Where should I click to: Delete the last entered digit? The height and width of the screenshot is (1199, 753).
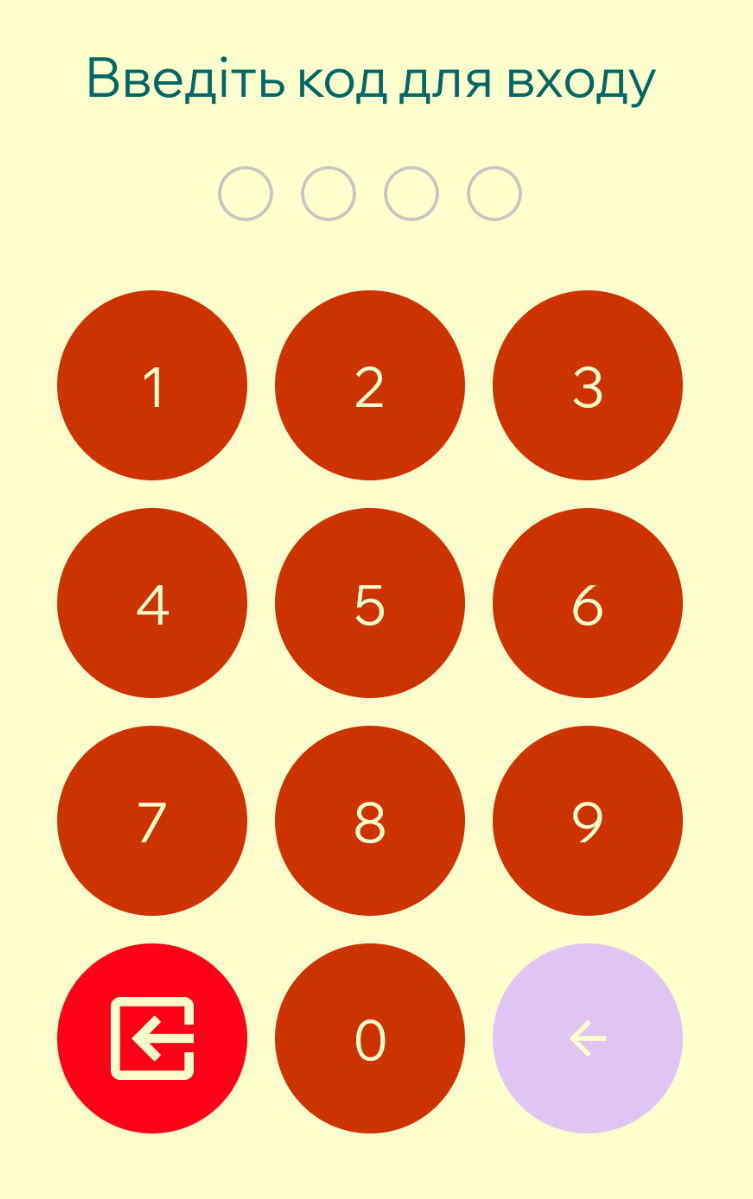tap(588, 1039)
